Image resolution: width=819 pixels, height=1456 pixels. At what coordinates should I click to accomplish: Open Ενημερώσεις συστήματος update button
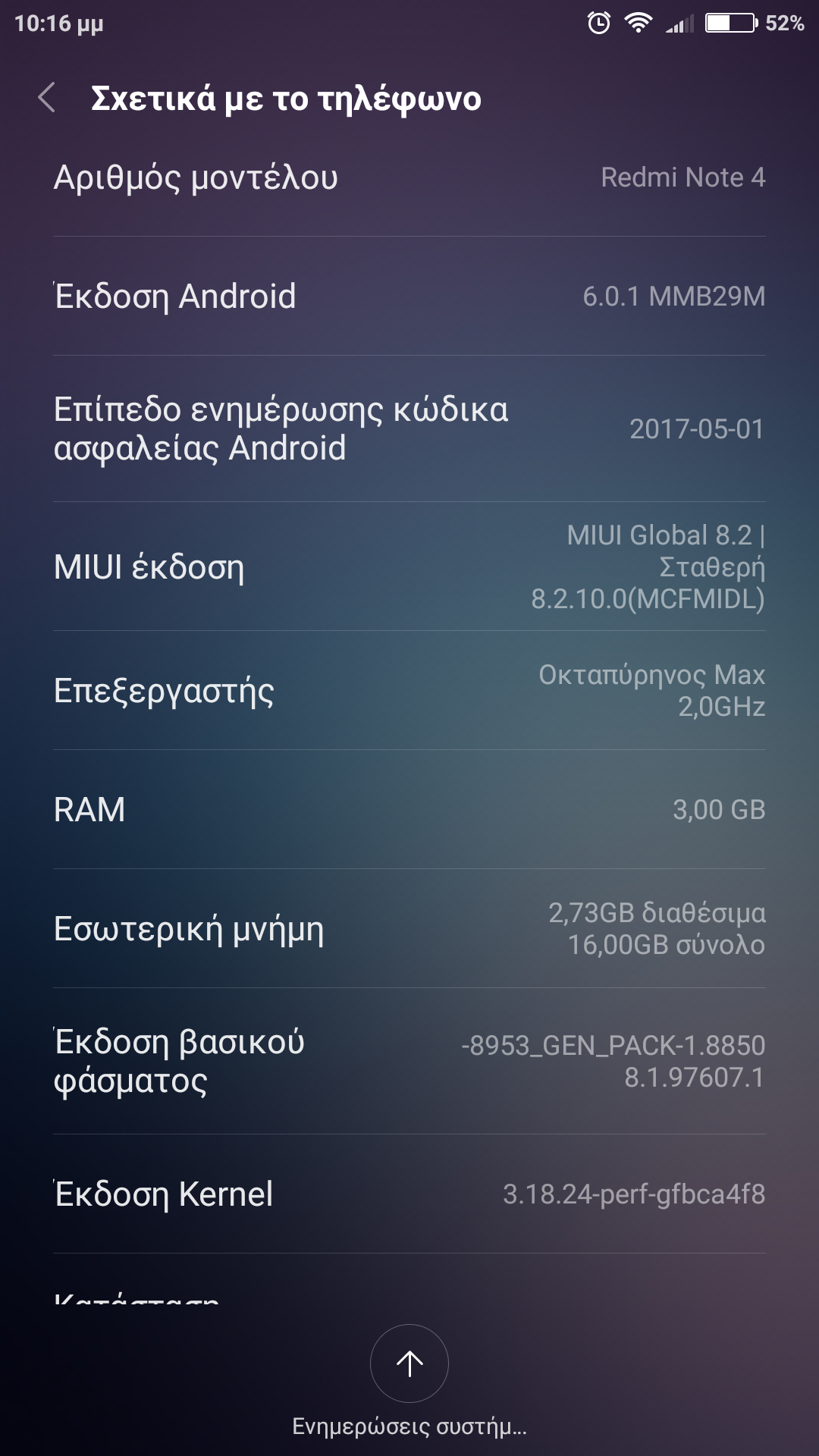click(409, 1365)
